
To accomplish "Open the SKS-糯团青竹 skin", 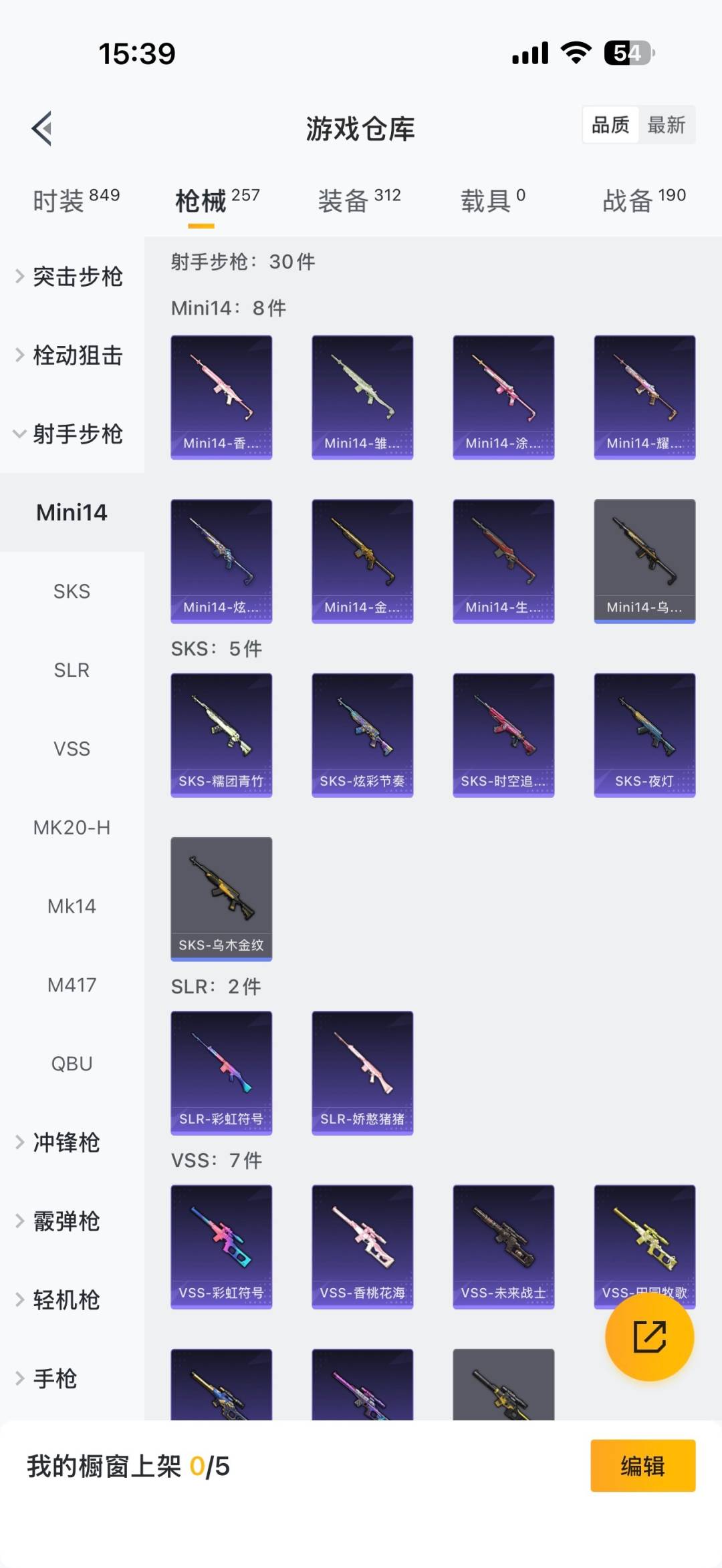I will (221, 735).
